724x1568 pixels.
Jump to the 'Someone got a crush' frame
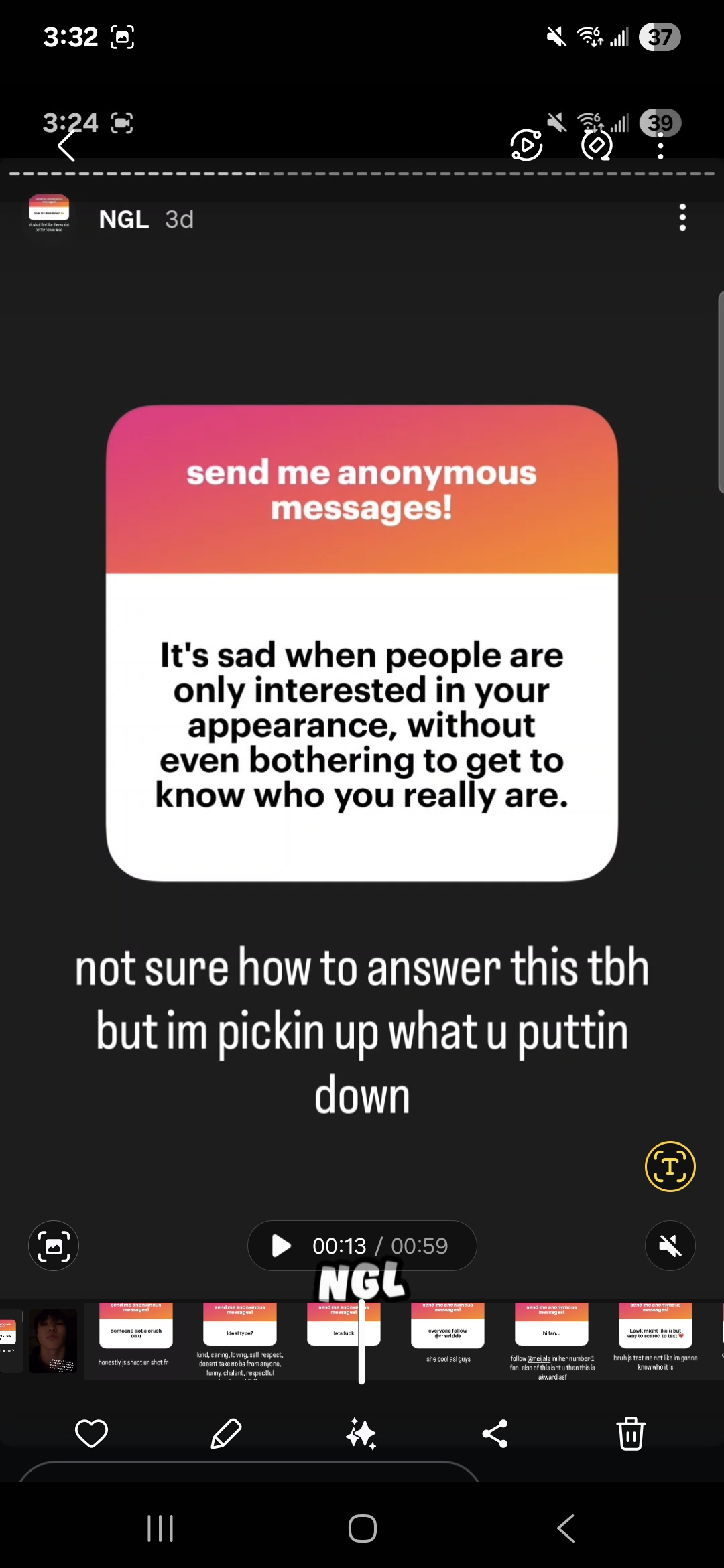coord(136,1341)
